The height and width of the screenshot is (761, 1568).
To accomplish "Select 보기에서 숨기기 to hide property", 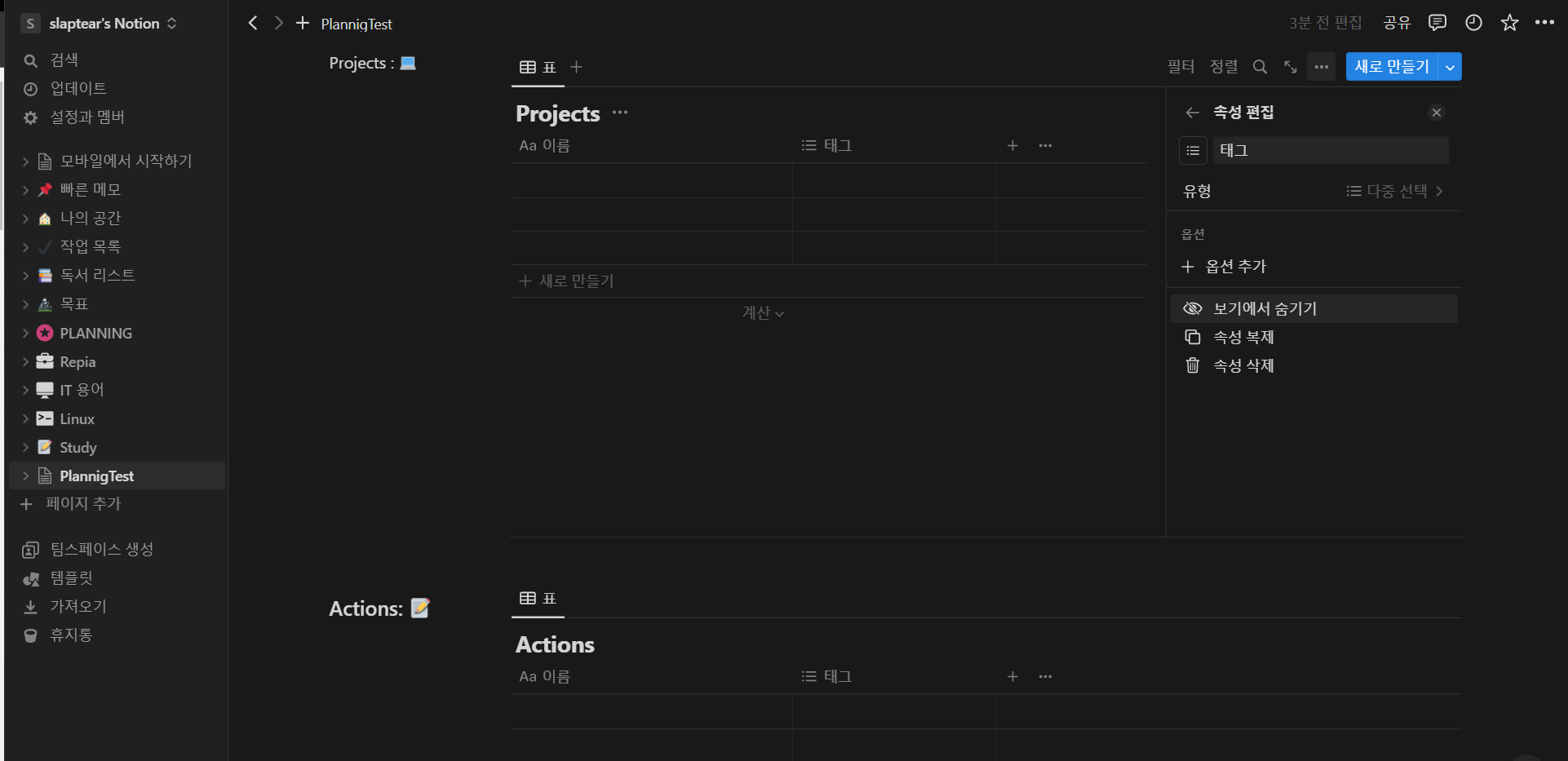I will coord(1265,308).
